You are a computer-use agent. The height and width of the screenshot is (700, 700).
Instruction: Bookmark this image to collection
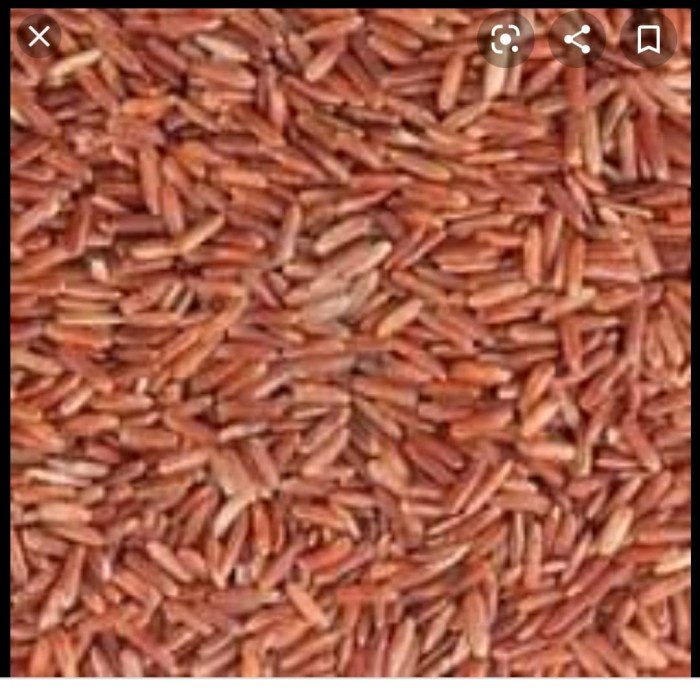click(648, 39)
